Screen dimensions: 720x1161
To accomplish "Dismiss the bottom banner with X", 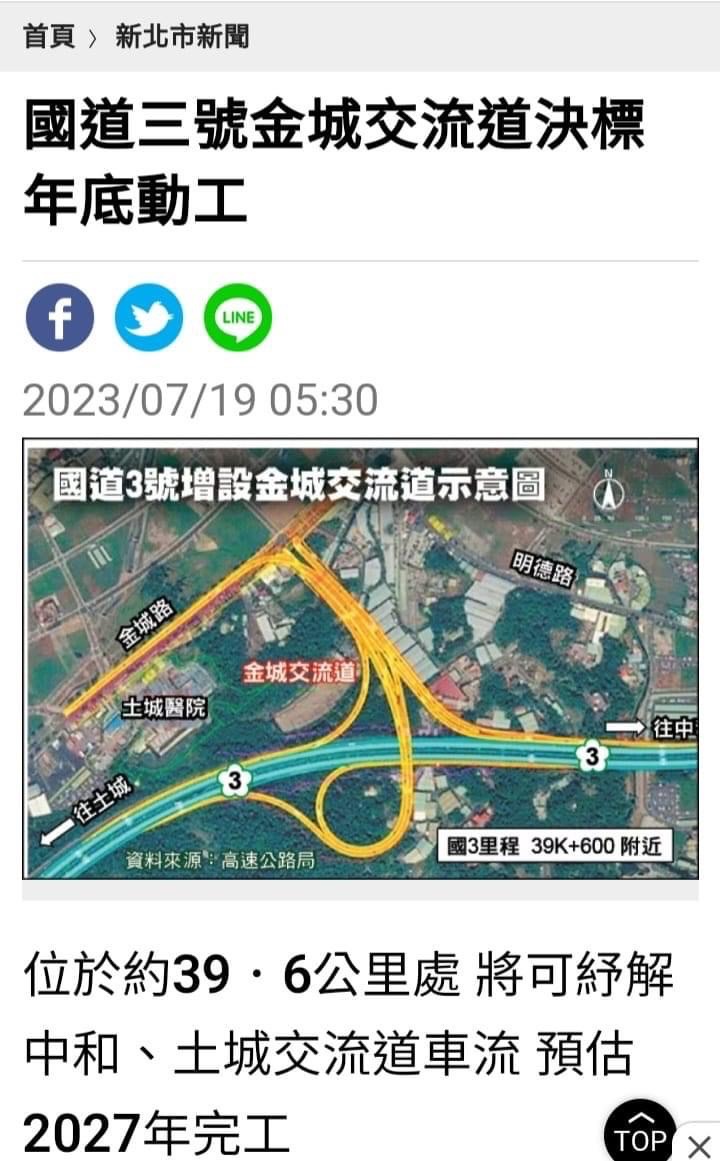I will click(x=700, y=1145).
